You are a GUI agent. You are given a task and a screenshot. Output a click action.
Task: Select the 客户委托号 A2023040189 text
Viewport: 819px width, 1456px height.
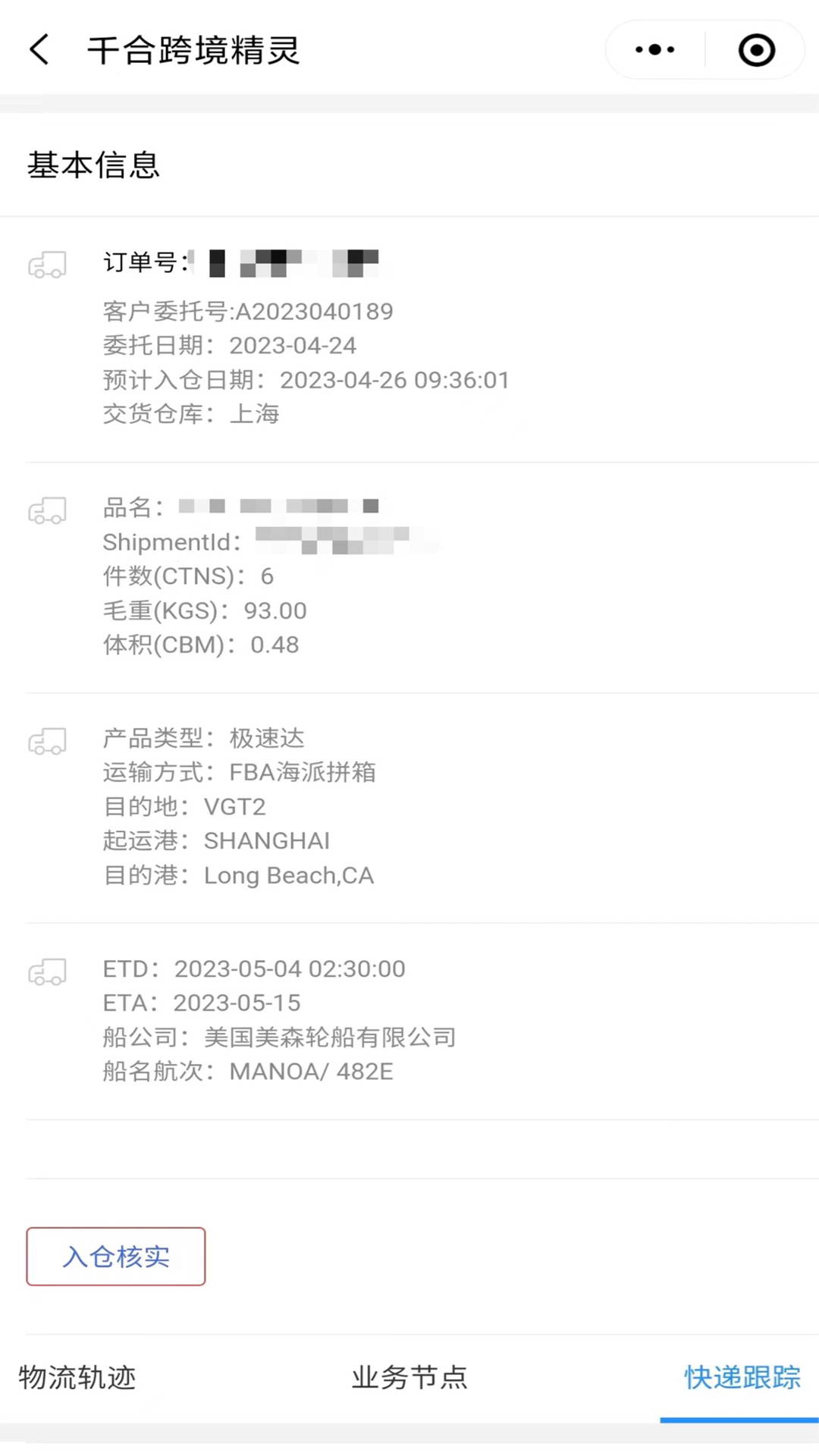pyautogui.click(x=247, y=312)
